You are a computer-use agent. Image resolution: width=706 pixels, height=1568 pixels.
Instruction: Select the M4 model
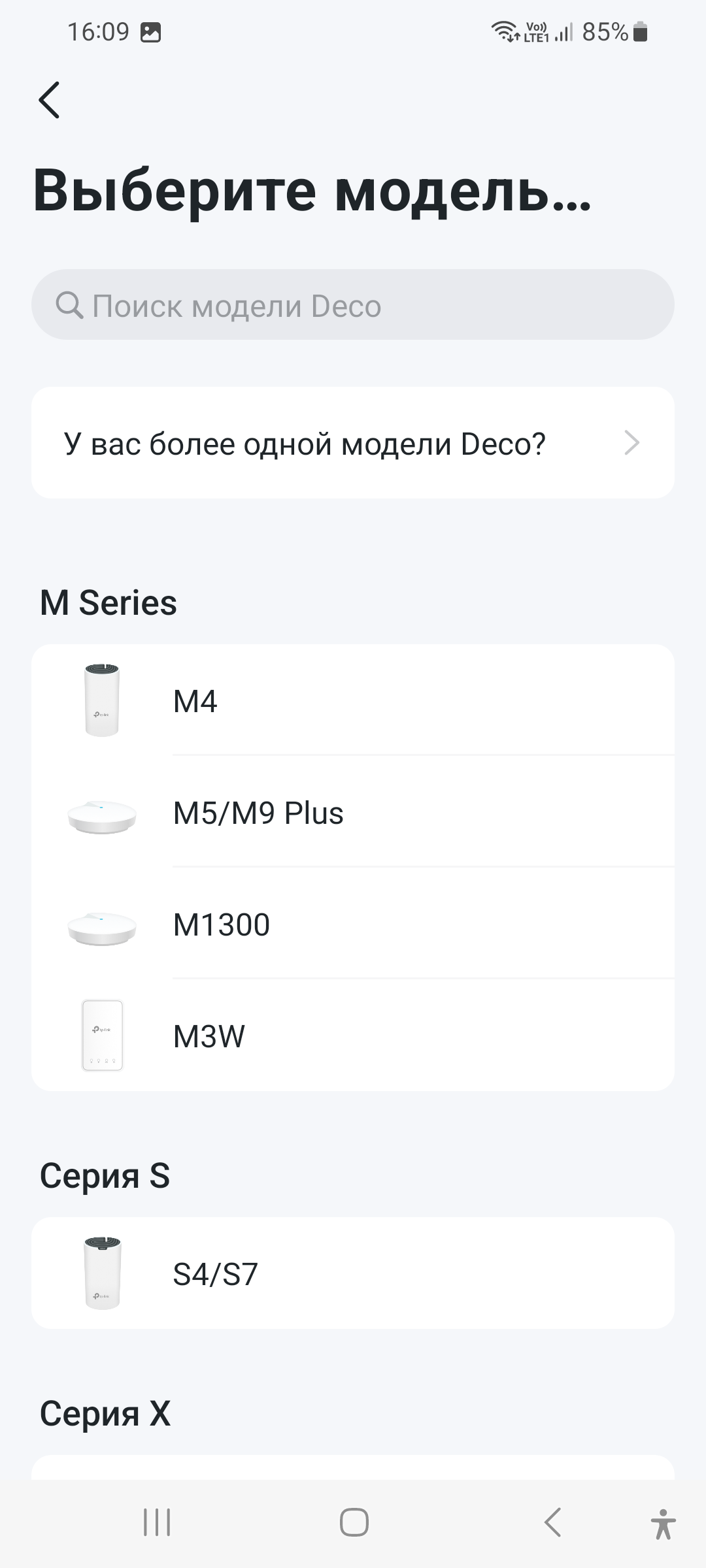pos(353,701)
